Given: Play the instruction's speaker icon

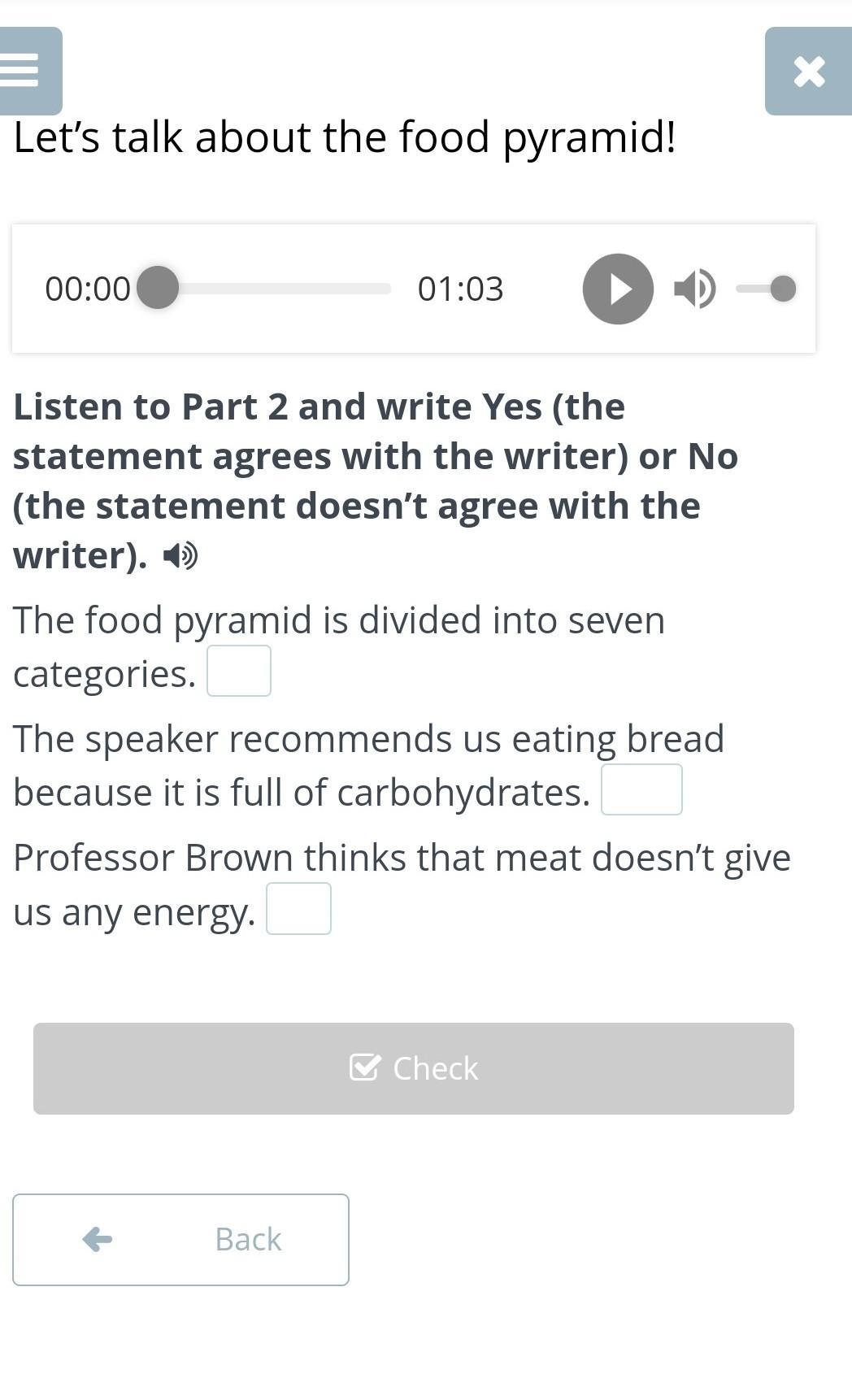Looking at the screenshot, I should 180,556.
